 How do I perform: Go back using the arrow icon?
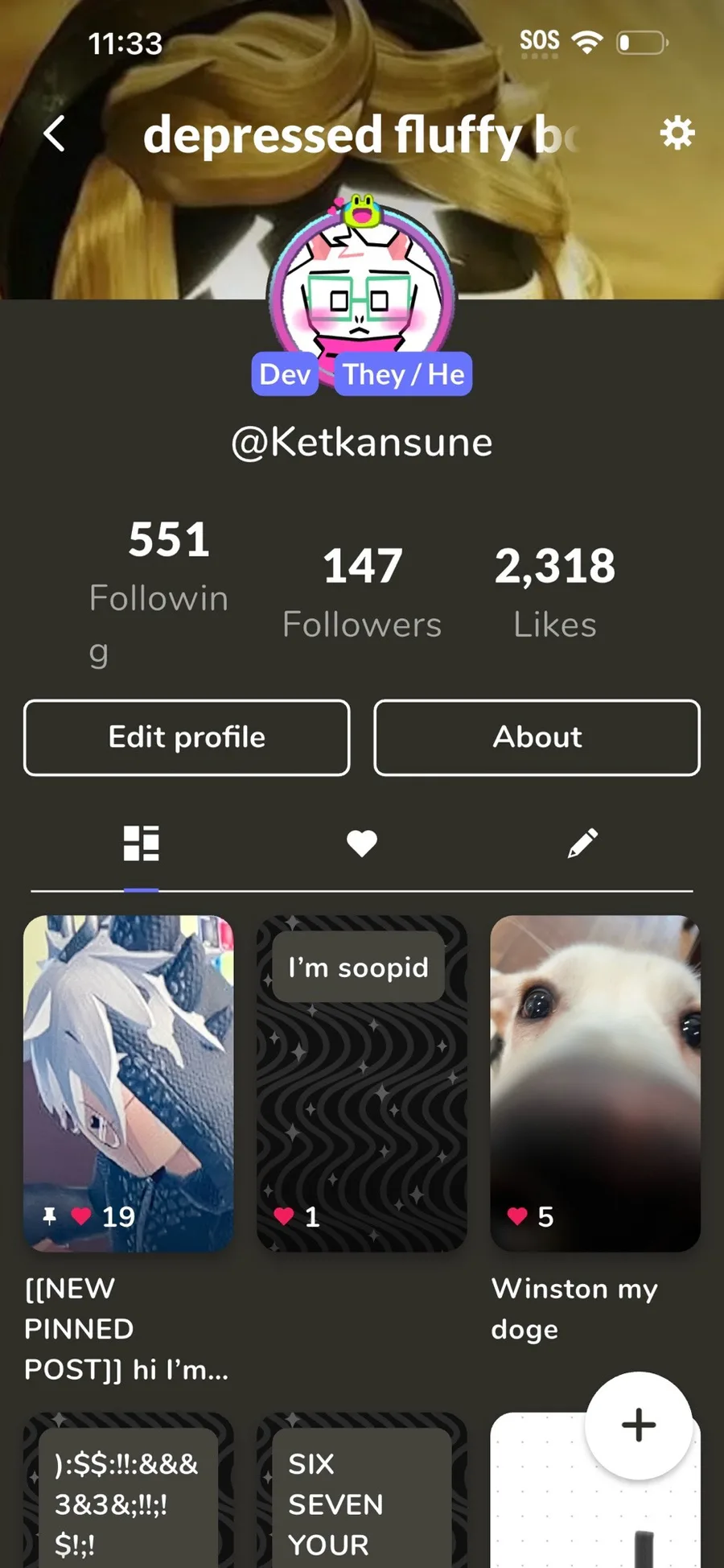pyautogui.click(x=54, y=134)
